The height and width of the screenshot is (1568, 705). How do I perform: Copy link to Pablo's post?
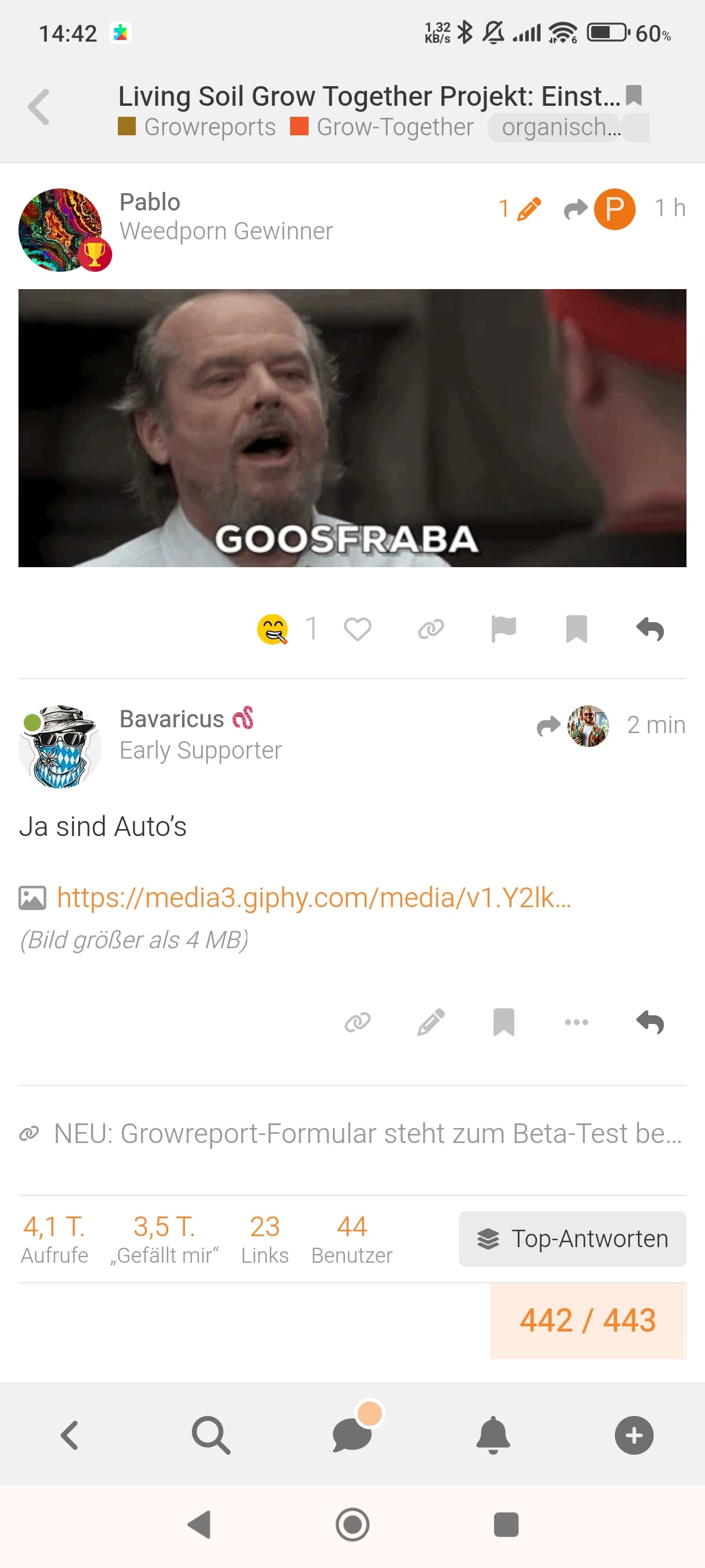point(431,629)
